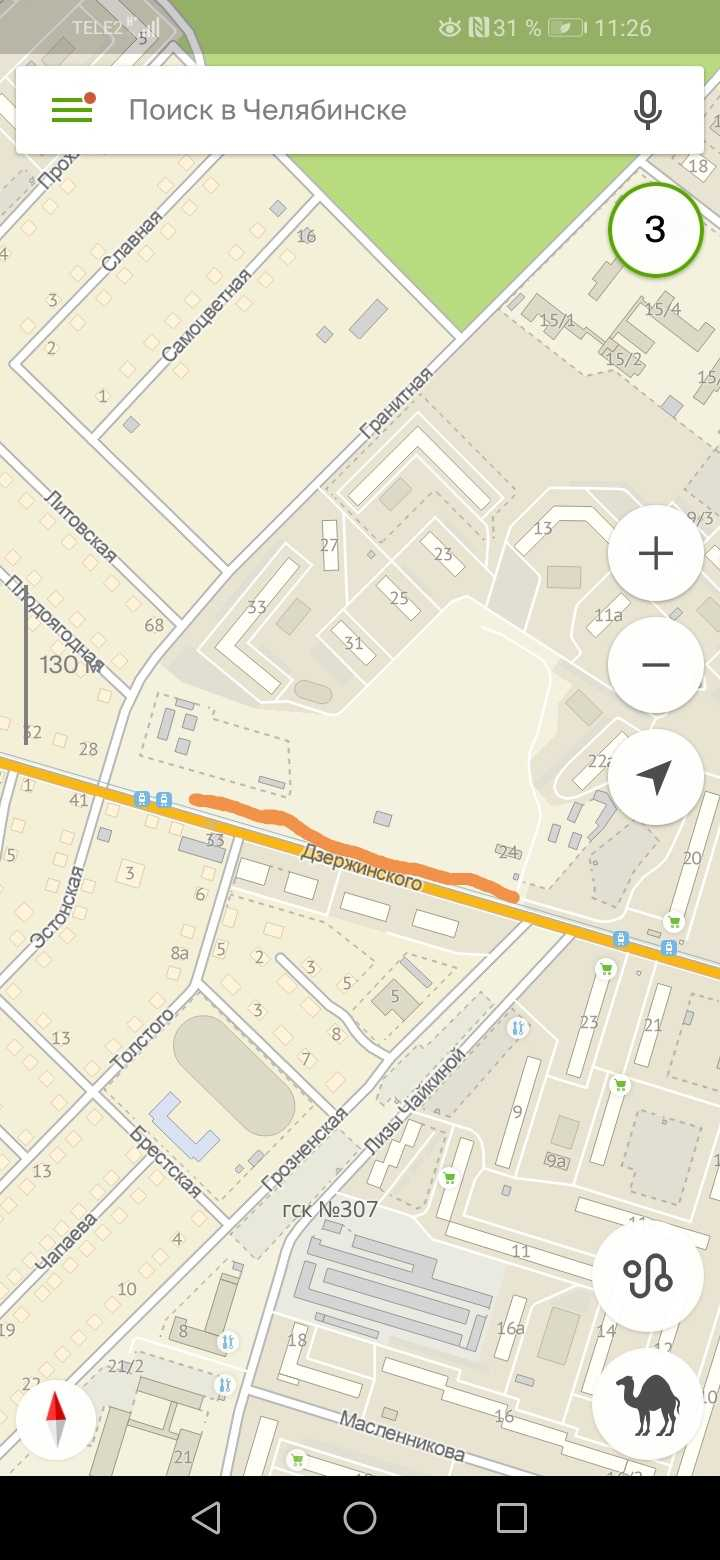Tap the camel icon button
Viewport: 720px width, 1560px height.
point(647,1404)
